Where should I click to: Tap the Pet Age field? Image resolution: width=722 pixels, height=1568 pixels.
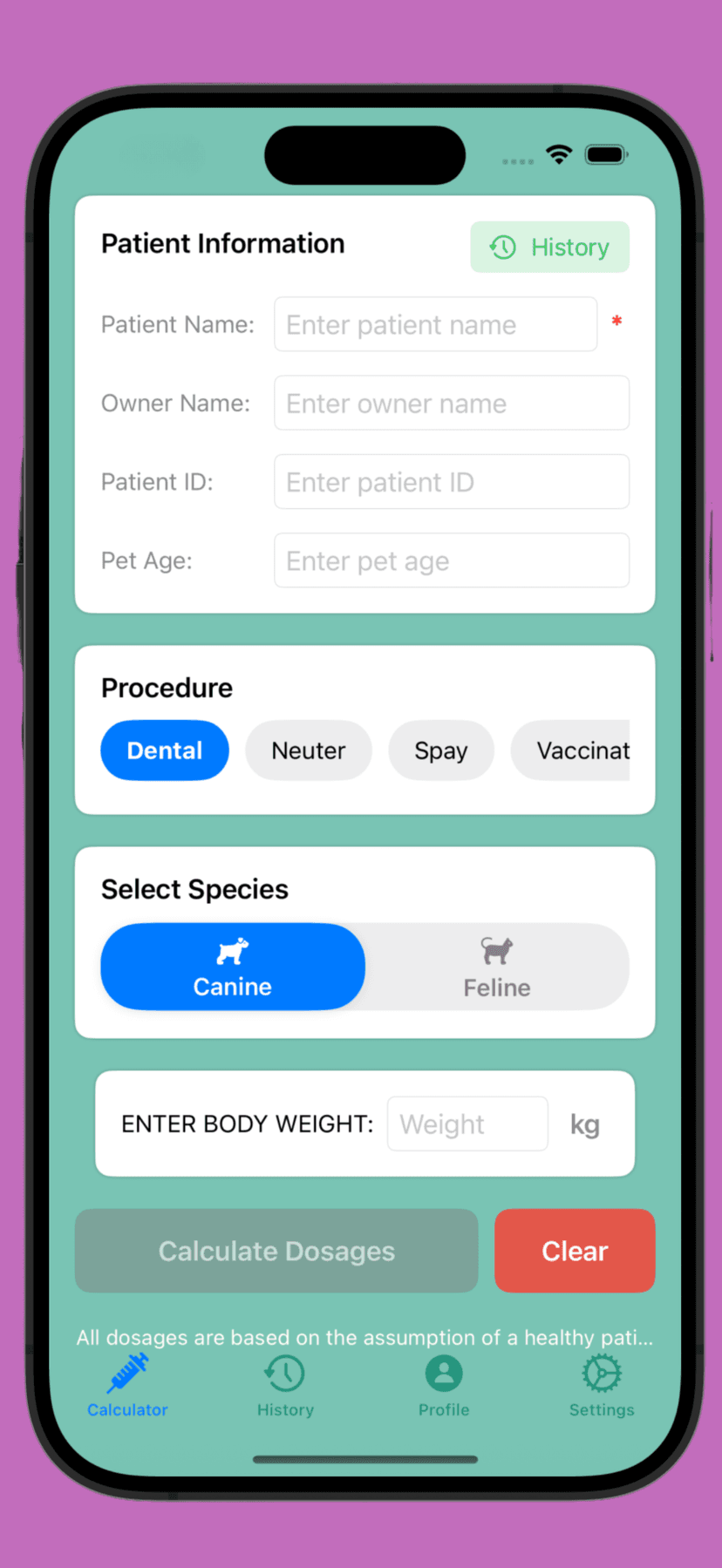pos(451,560)
